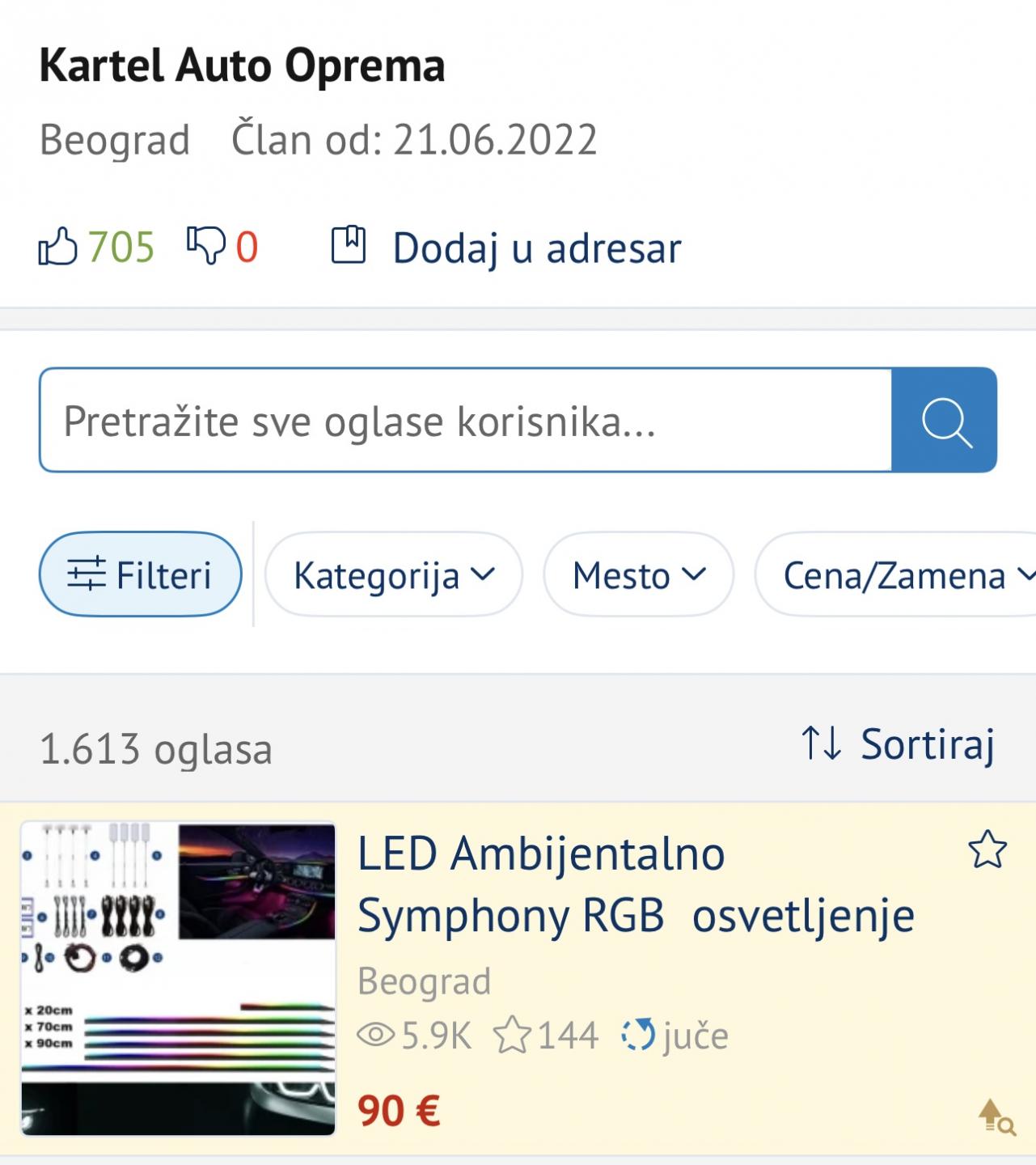
Task: Open the Sortiraj sorting options
Action: (x=898, y=743)
